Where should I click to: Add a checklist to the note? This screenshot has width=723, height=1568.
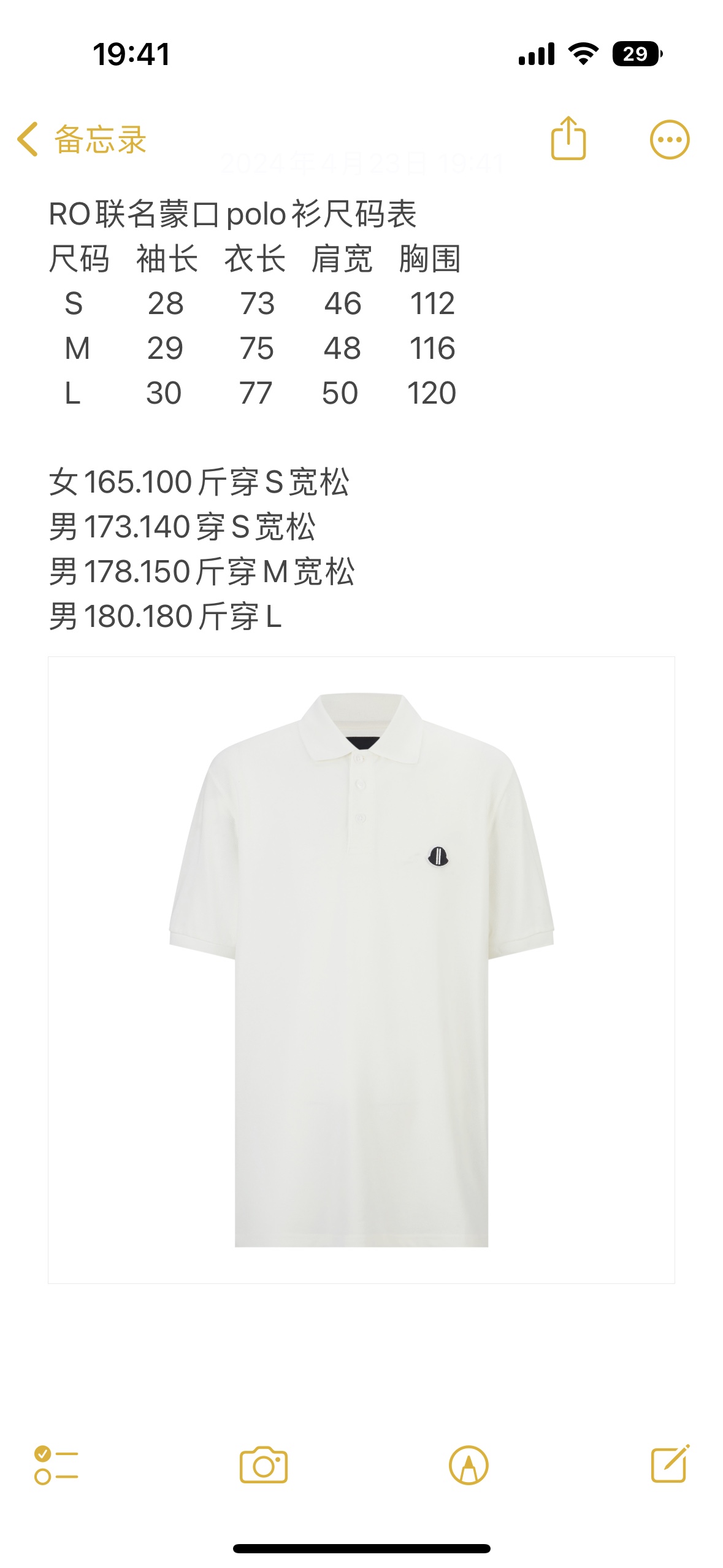pos(56,1465)
